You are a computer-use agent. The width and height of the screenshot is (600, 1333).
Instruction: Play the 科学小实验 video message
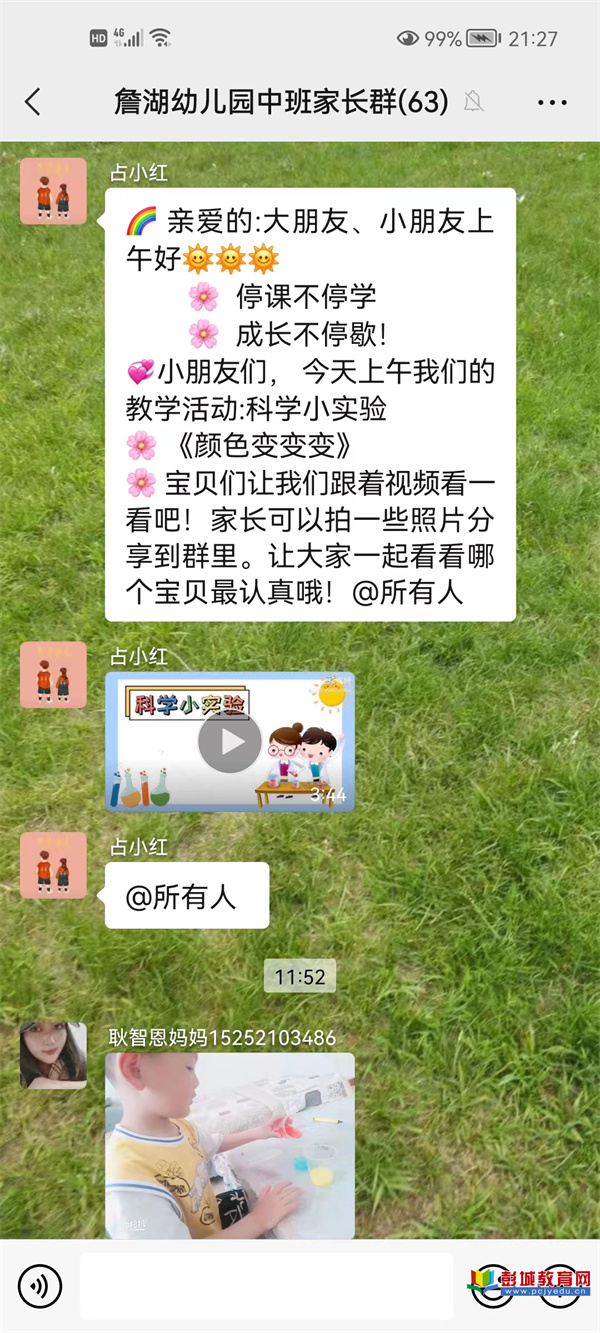tap(230, 742)
